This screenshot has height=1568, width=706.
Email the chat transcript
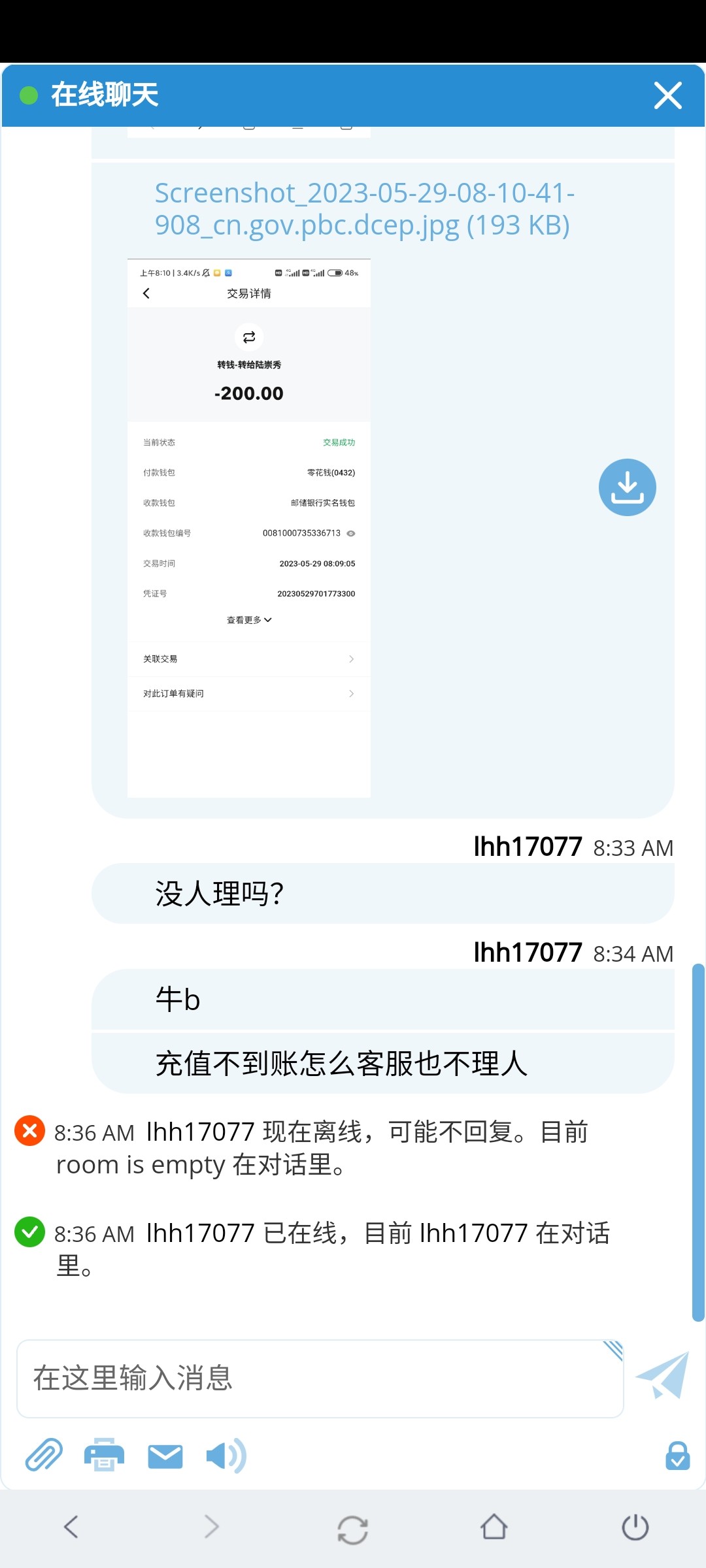click(165, 1456)
